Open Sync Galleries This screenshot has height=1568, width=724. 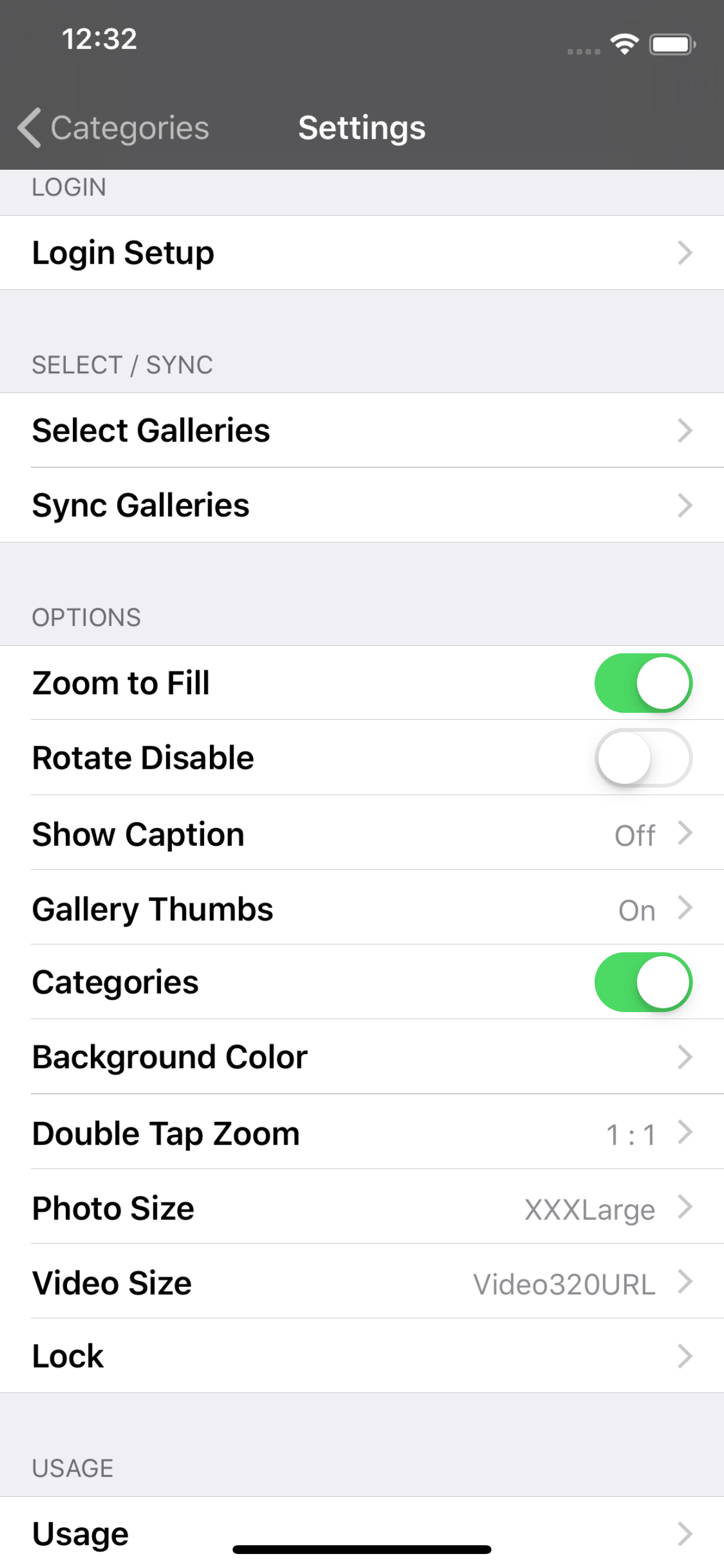pos(362,505)
